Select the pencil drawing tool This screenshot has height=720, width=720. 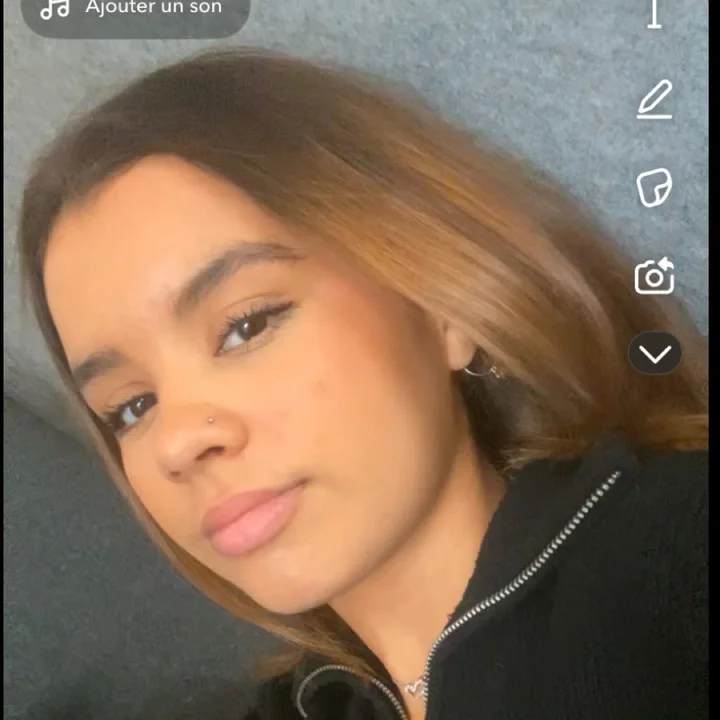[x=654, y=100]
